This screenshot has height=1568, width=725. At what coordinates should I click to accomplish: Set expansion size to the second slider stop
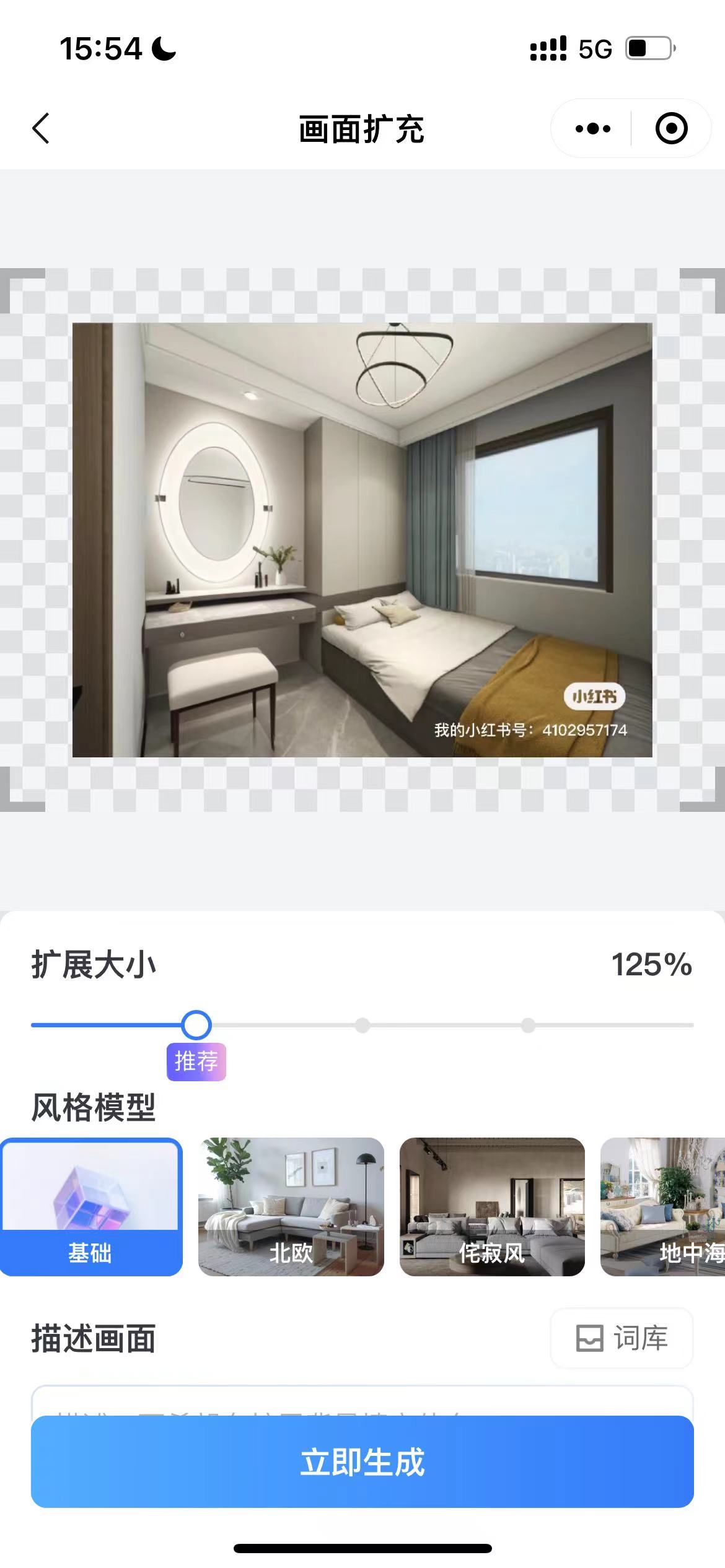(362, 1026)
